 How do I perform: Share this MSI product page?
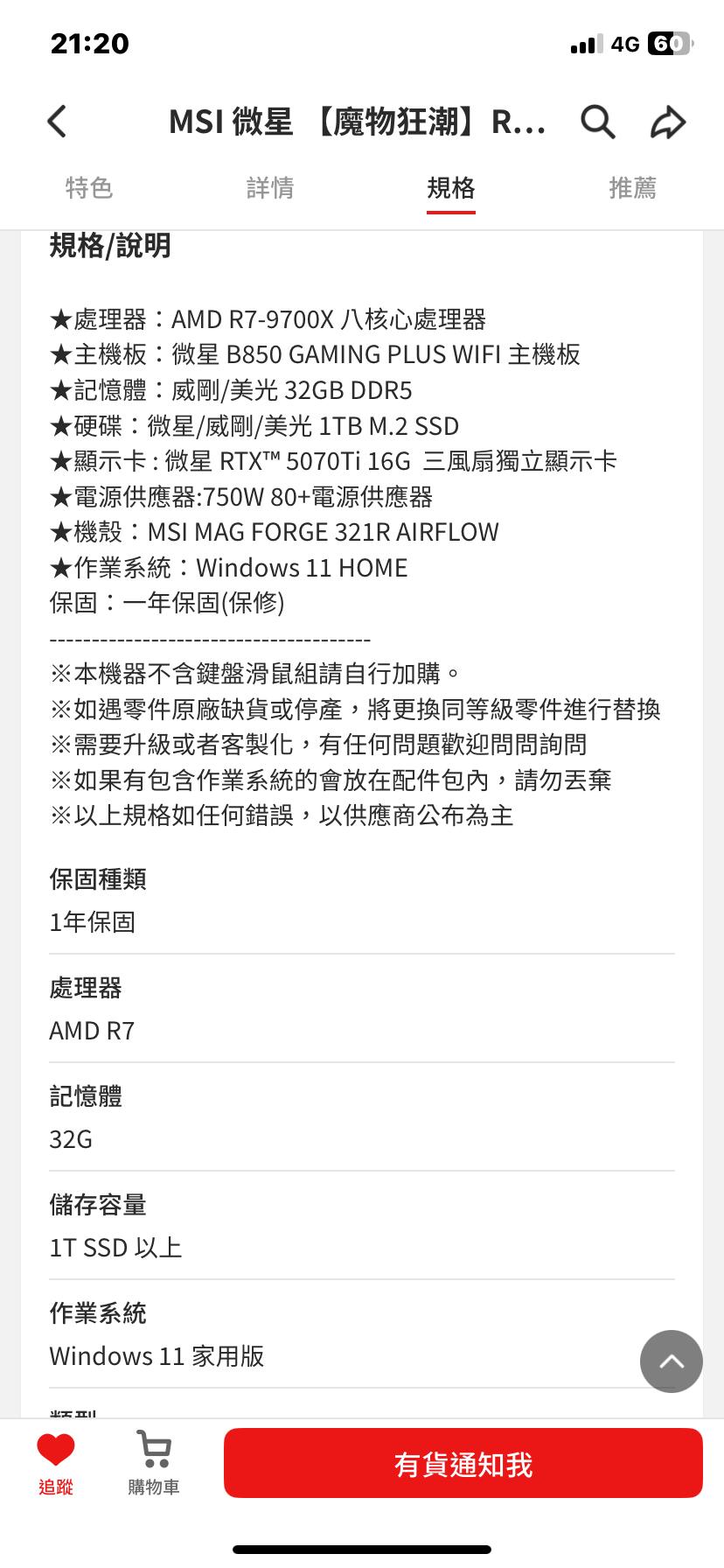(668, 122)
